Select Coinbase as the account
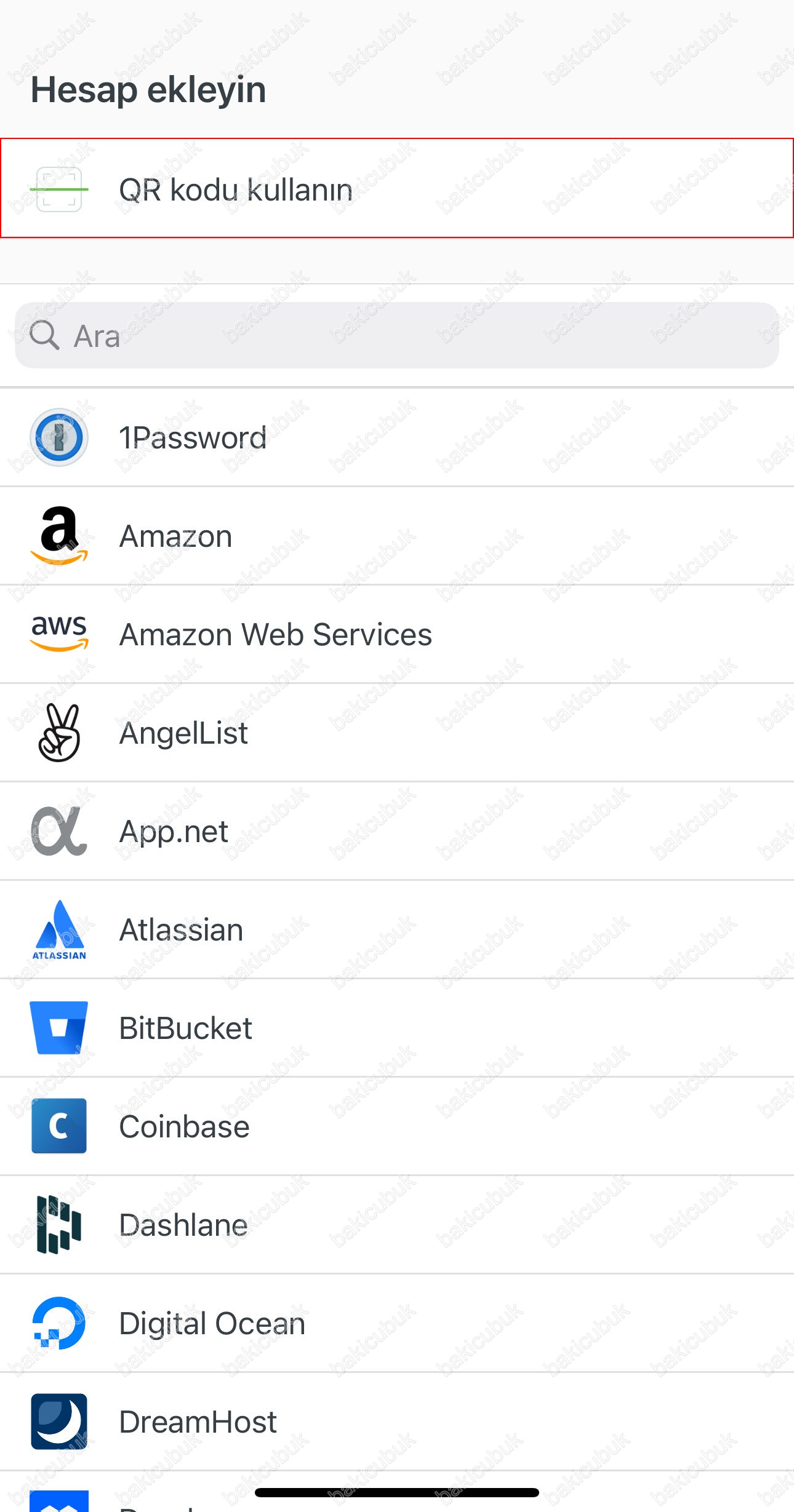 coord(397,1126)
